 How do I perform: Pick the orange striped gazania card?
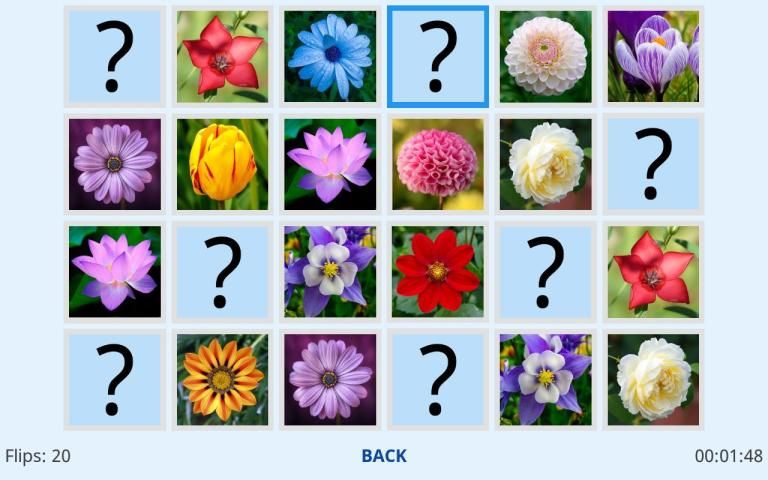pyautogui.click(x=222, y=380)
